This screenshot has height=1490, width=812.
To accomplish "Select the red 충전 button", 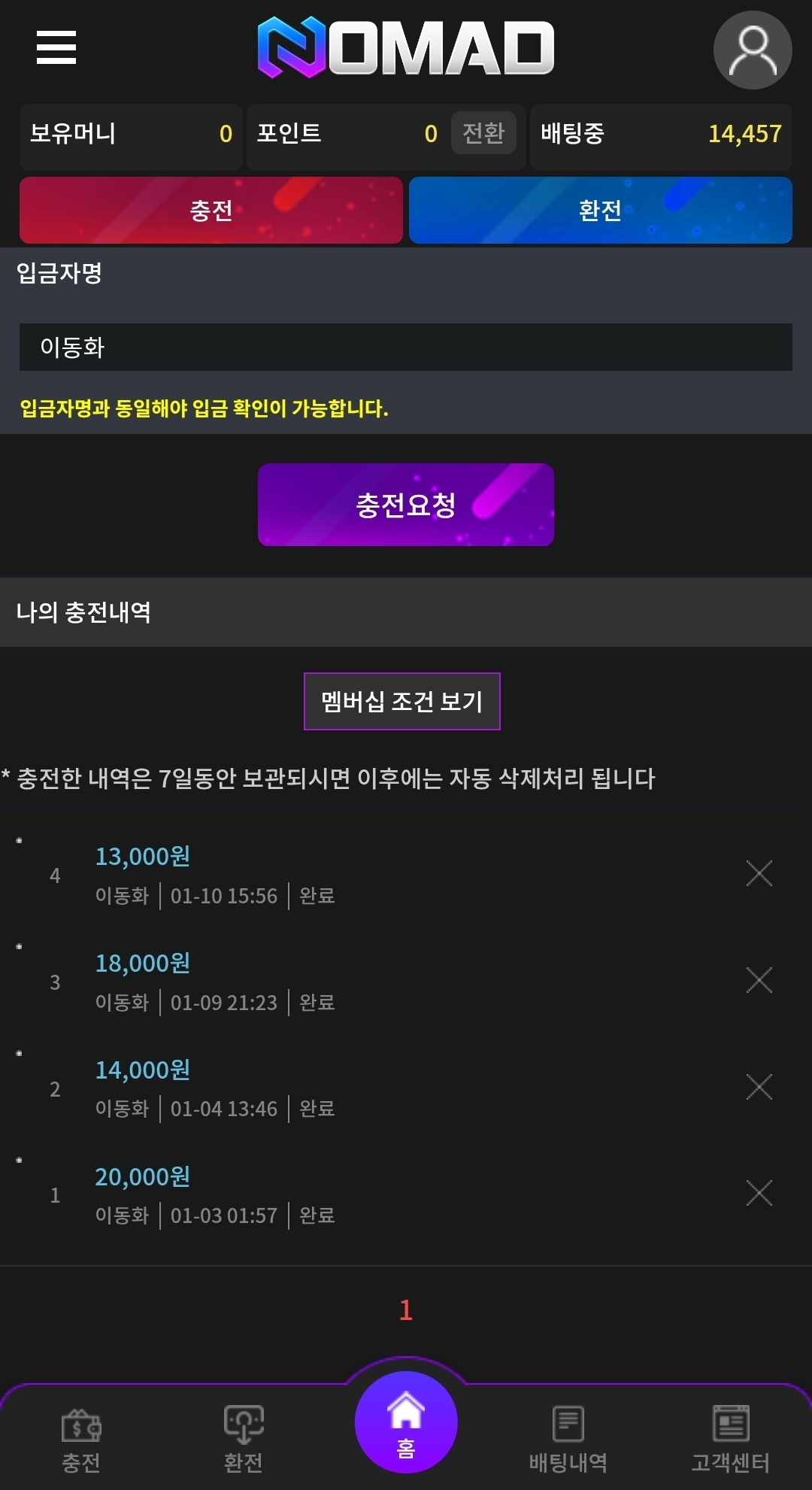I will coord(211,211).
